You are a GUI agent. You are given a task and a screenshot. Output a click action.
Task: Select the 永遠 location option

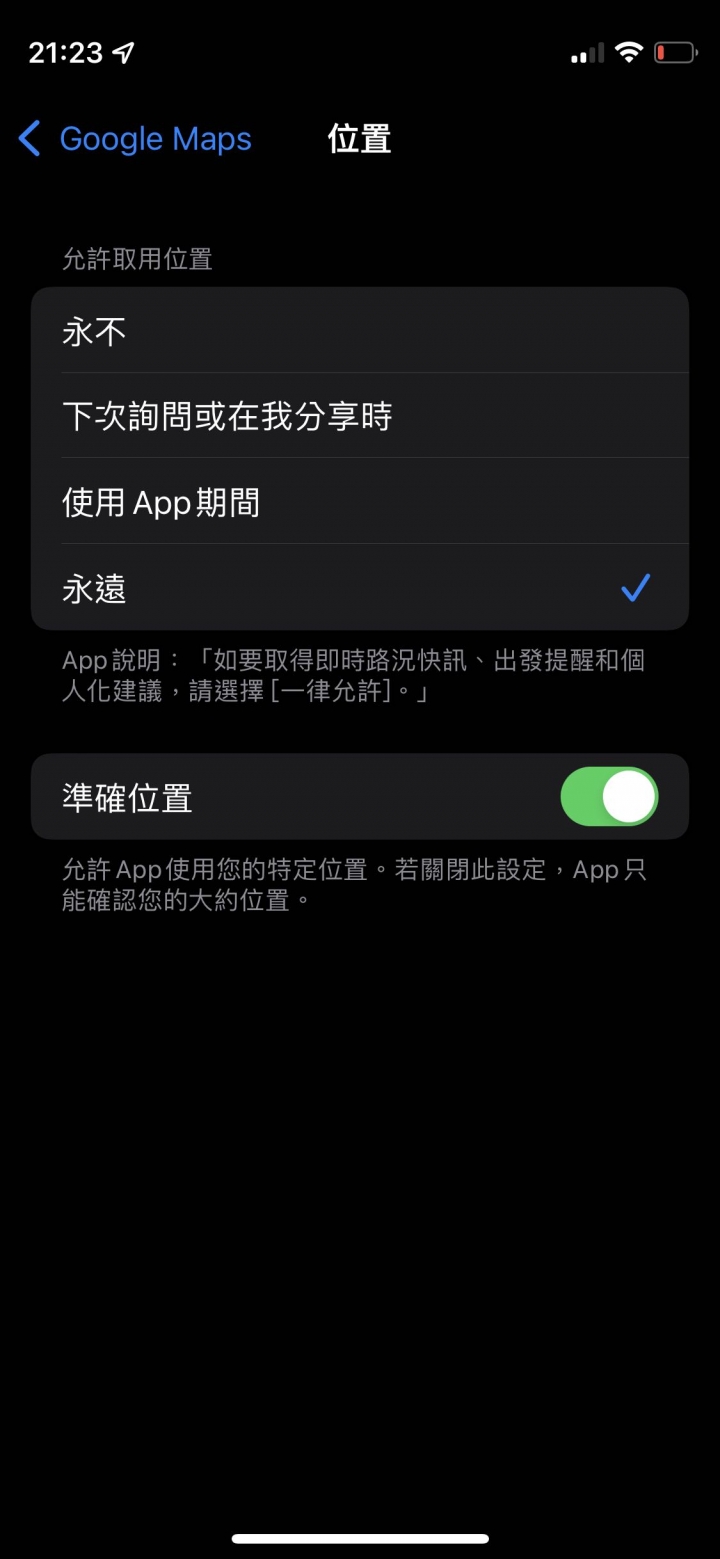360,588
